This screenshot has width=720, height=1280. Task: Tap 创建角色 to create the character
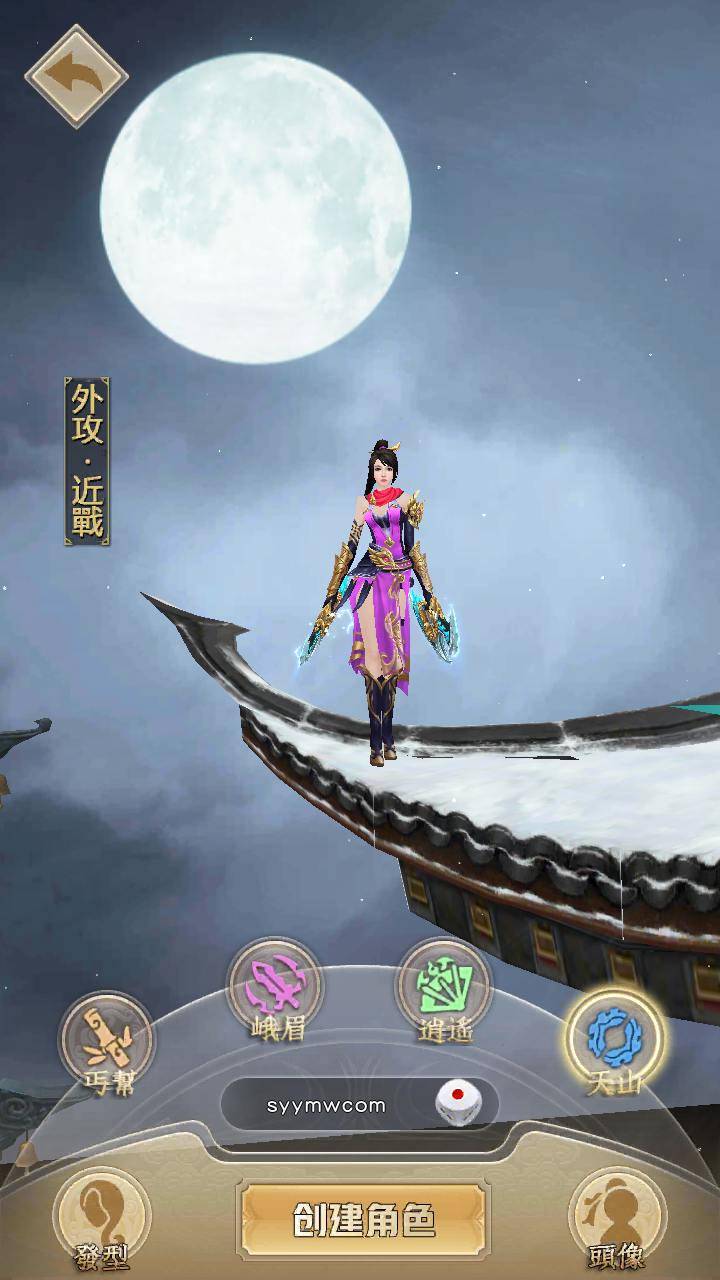364,1220
